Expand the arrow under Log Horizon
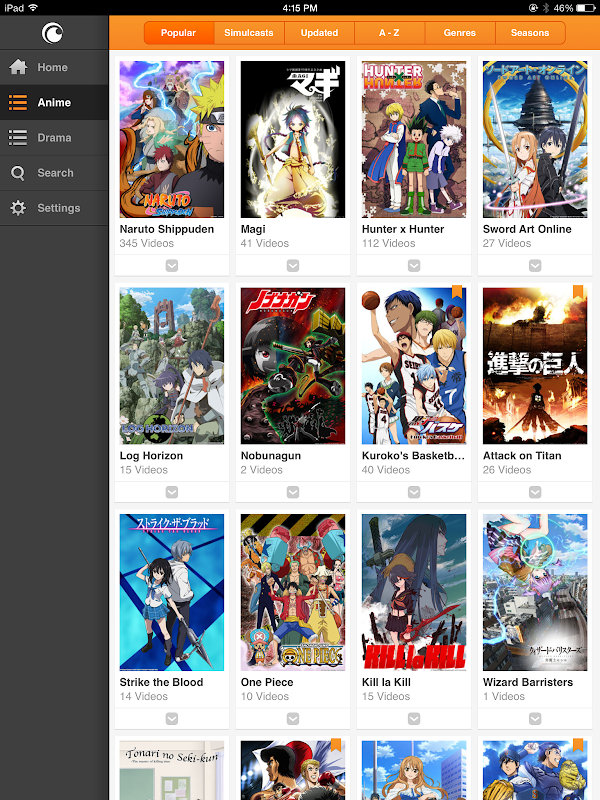The width and height of the screenshot is (600, 800). pos(171,492)
